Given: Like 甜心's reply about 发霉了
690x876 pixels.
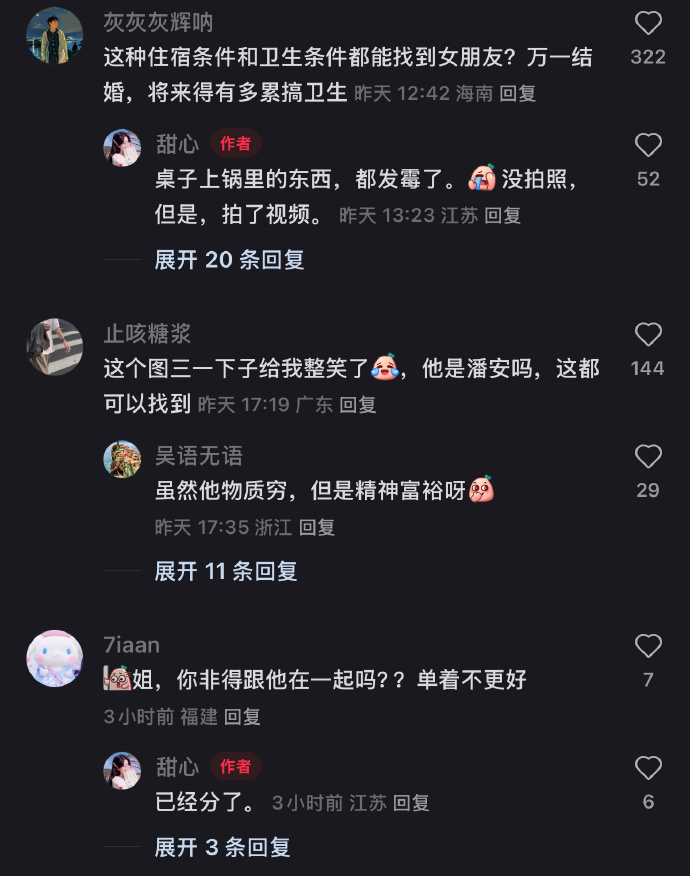Looking at the screenshot, I should coord(648,146).
